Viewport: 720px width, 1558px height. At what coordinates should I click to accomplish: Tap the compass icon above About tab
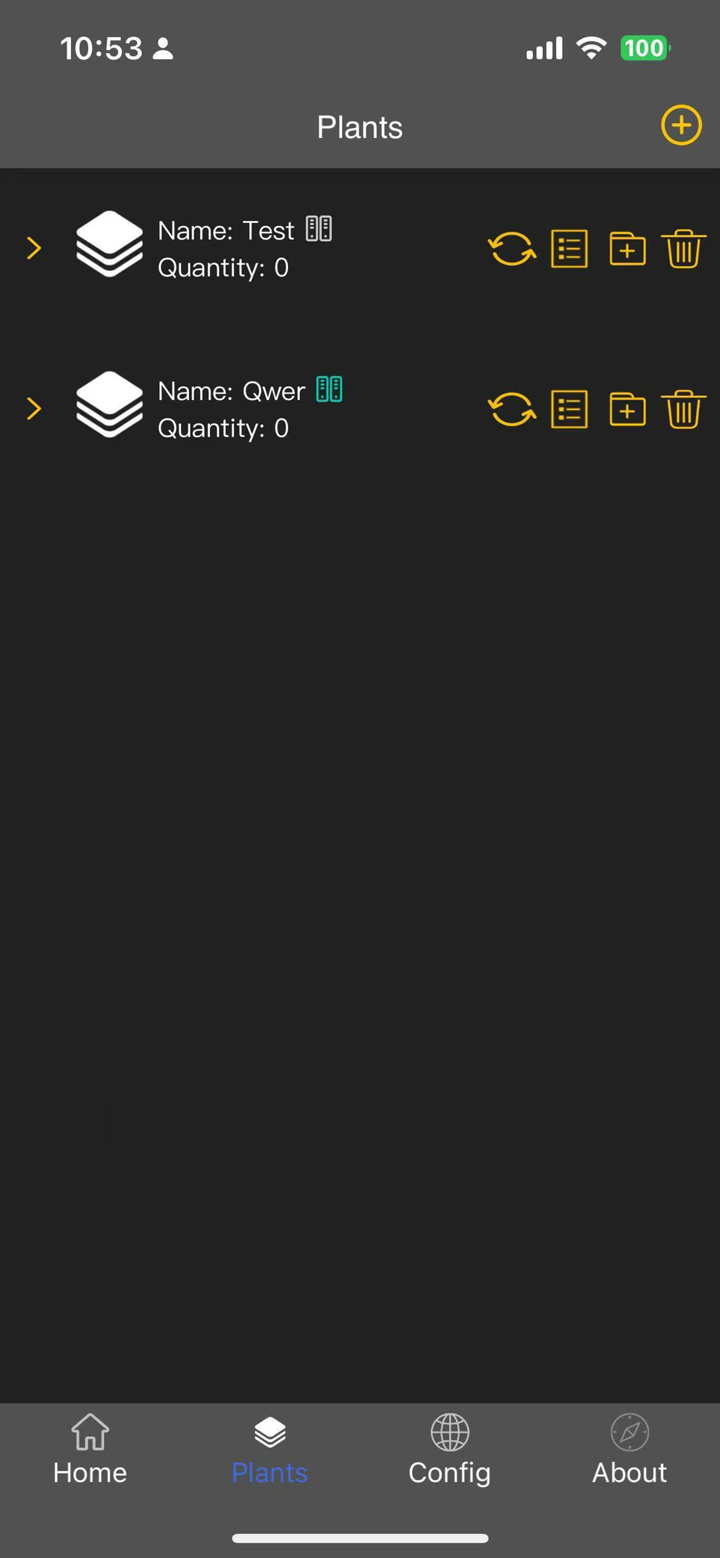[629, 1431]
